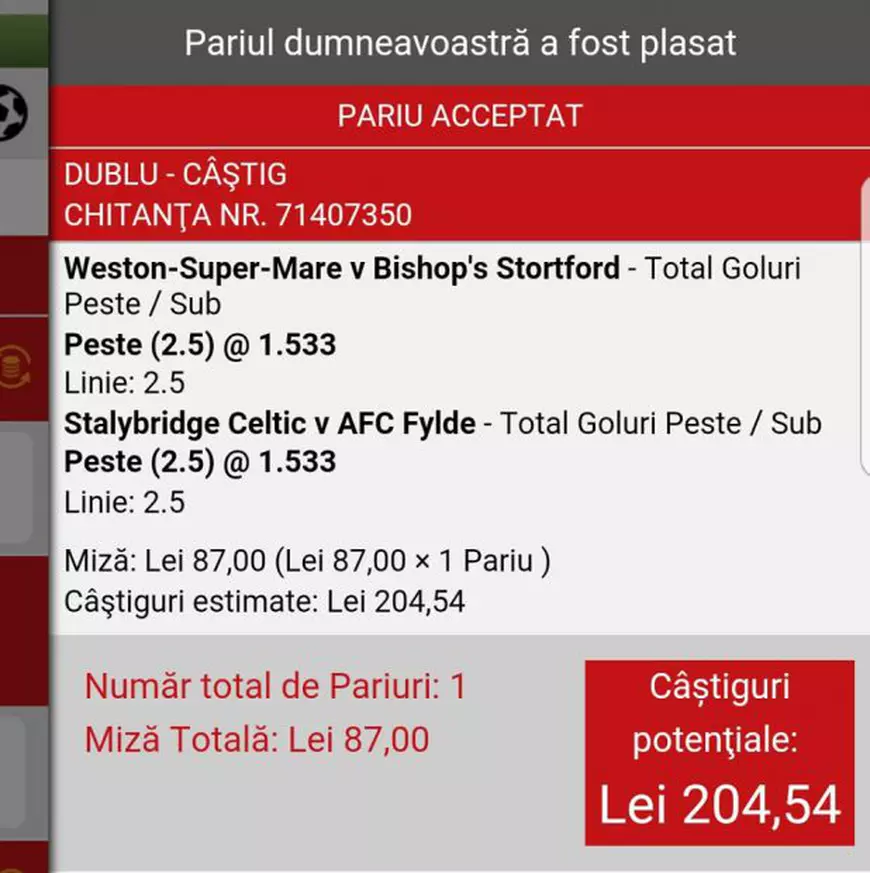This screenshot has height=873, width=870.
Task: Tap the DUBLU - CÂŞTIG bet type label
Action: pos(175,174)
